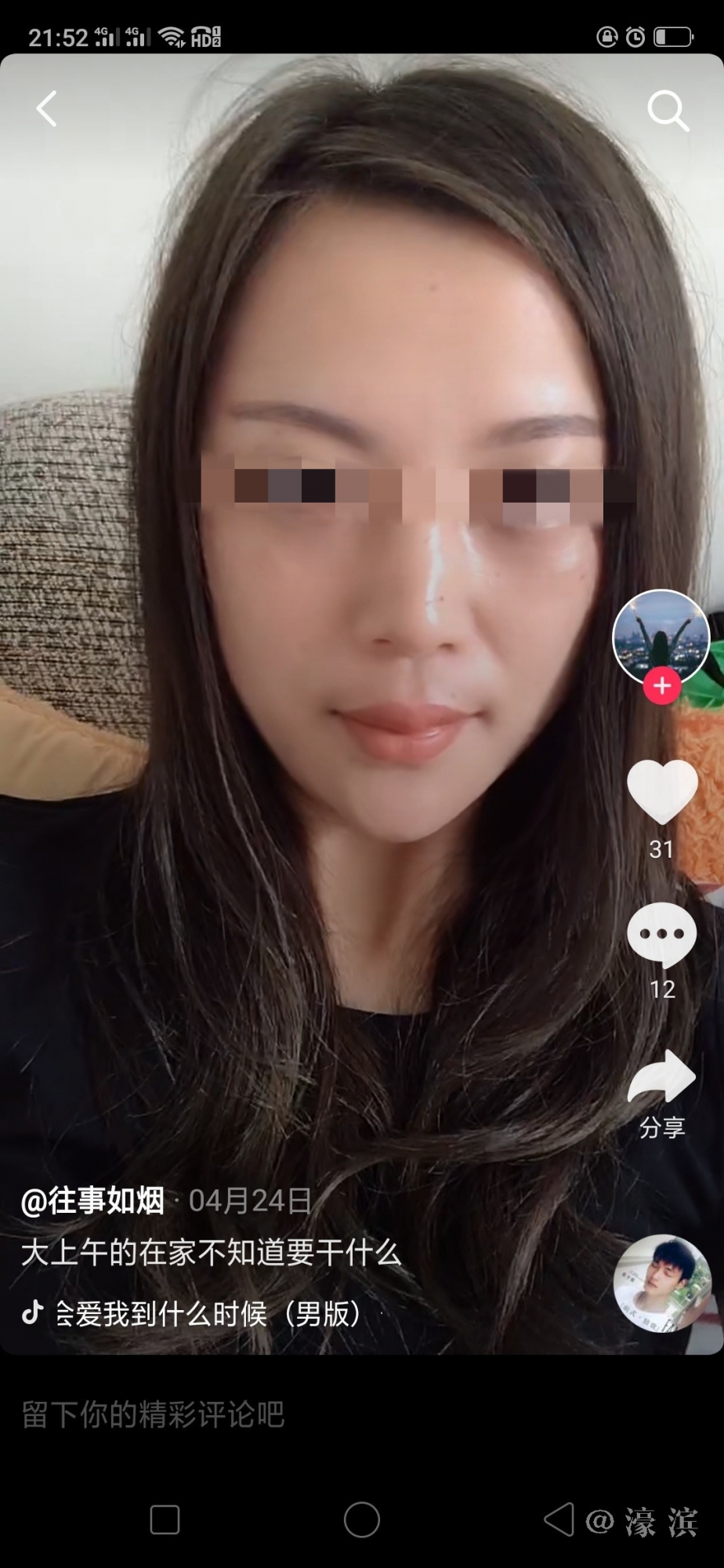Open recent apps with the square button

tap(165, 1521)
